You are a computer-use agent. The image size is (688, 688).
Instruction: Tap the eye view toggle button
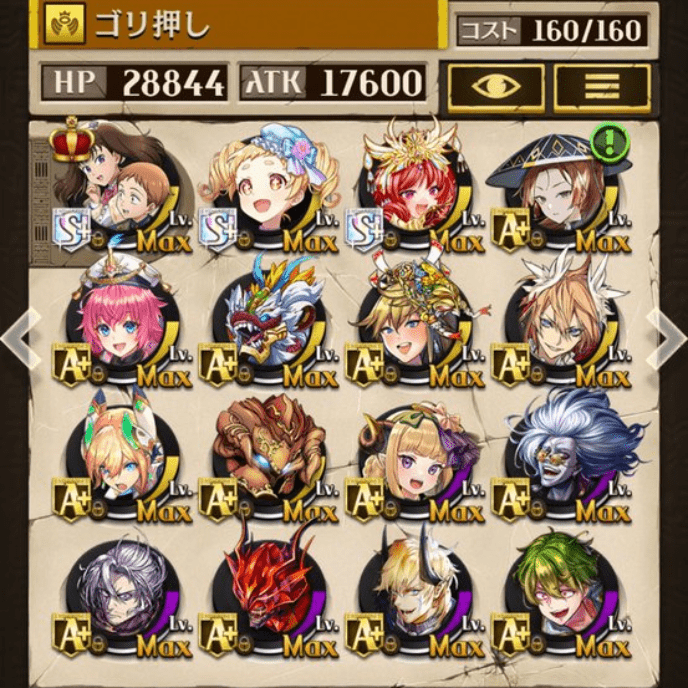[495, 84]
